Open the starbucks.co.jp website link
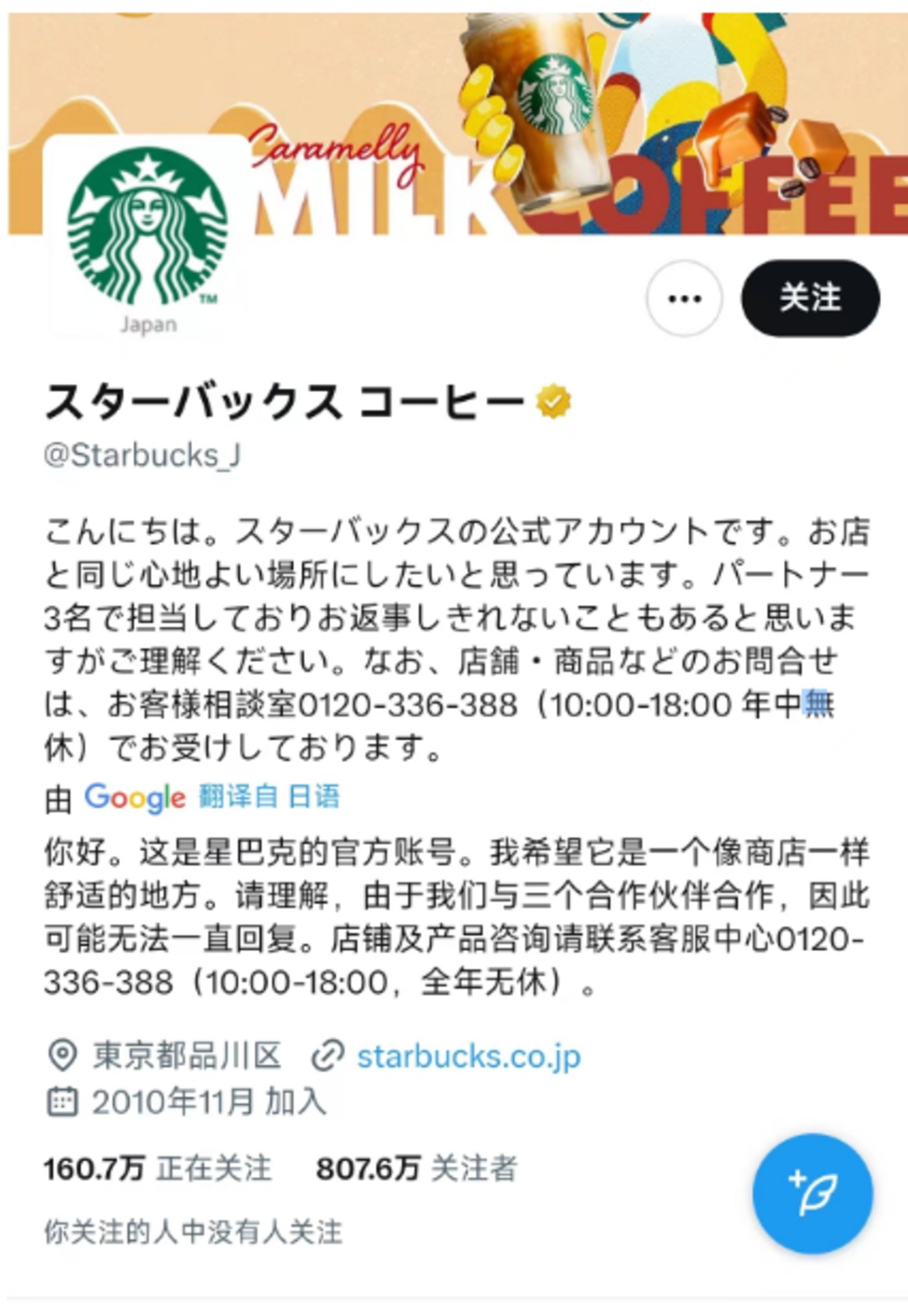Screen dimensions: 908x1316 pos(468,1057)
